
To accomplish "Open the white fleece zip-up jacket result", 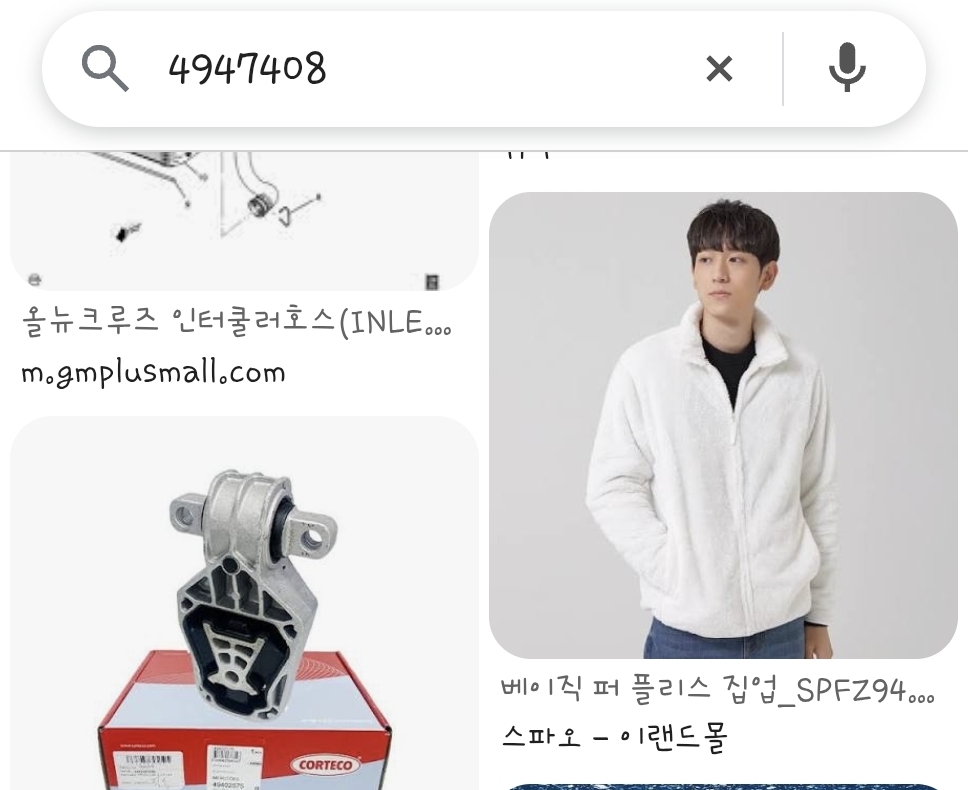I will [724, 425].
